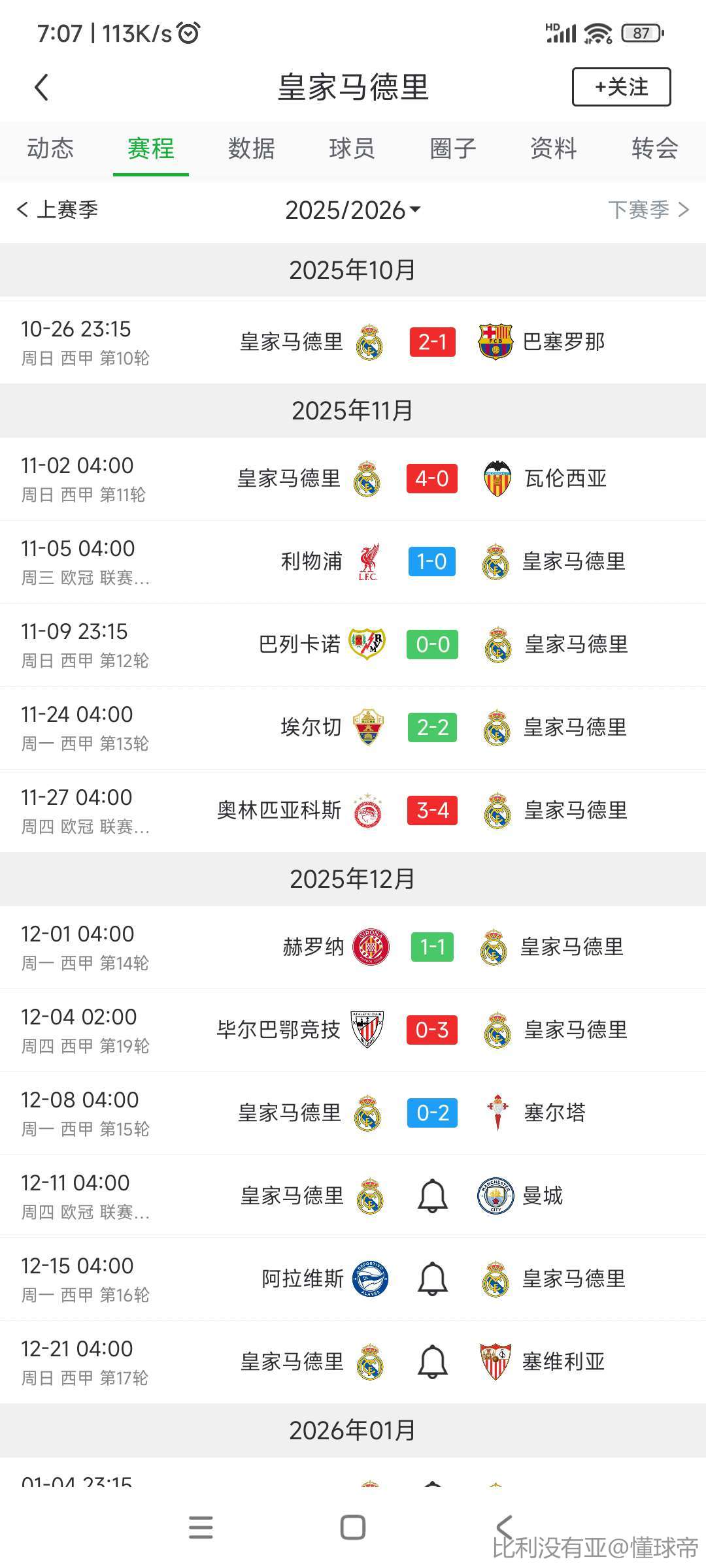Viewport: 706px width, 1568px height.
Task: Go to 上赛季 schedule
Action: (x=58, y=210)
